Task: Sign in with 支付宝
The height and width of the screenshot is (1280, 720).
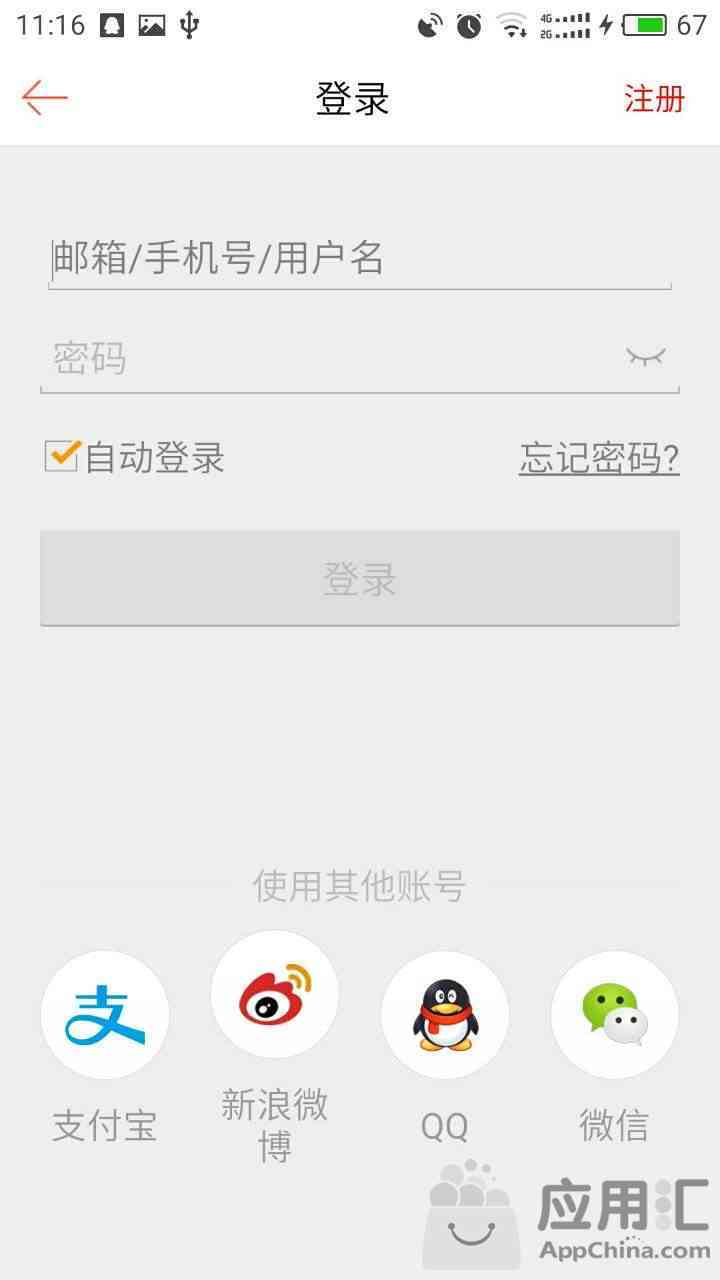Action: pos(105,1015)
